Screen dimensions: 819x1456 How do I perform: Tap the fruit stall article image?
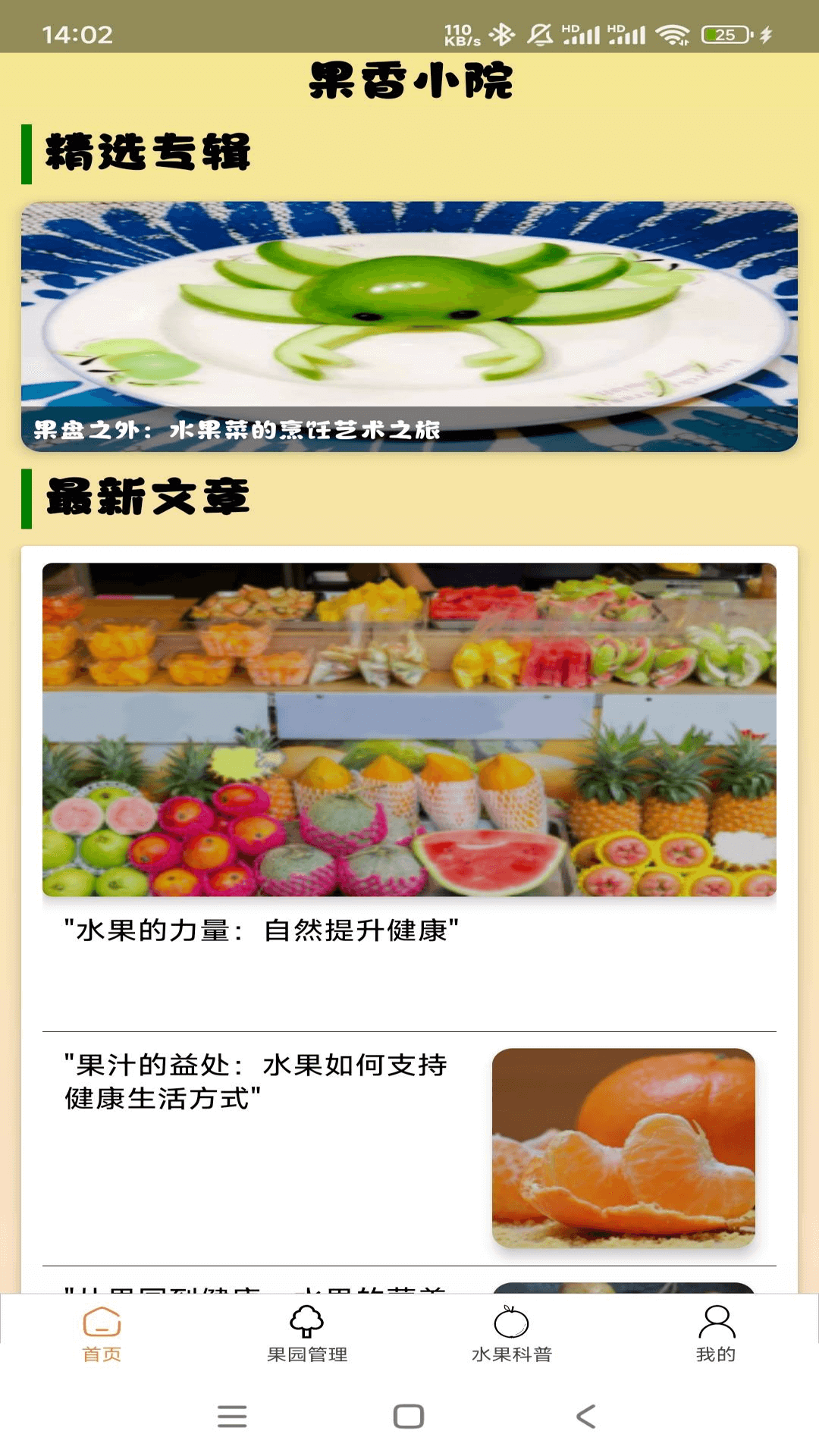point(409,728)
